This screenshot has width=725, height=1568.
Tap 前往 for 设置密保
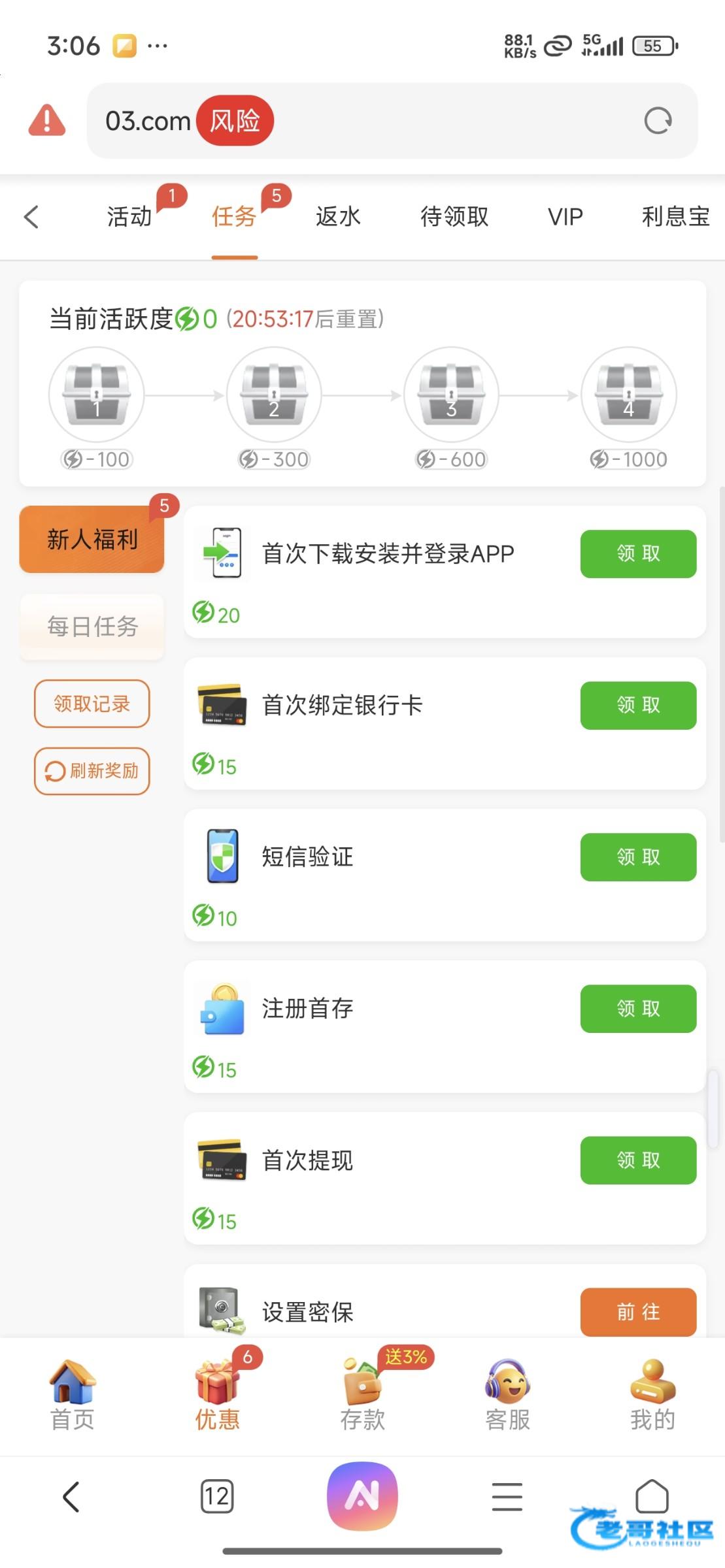pos(638,1312)
